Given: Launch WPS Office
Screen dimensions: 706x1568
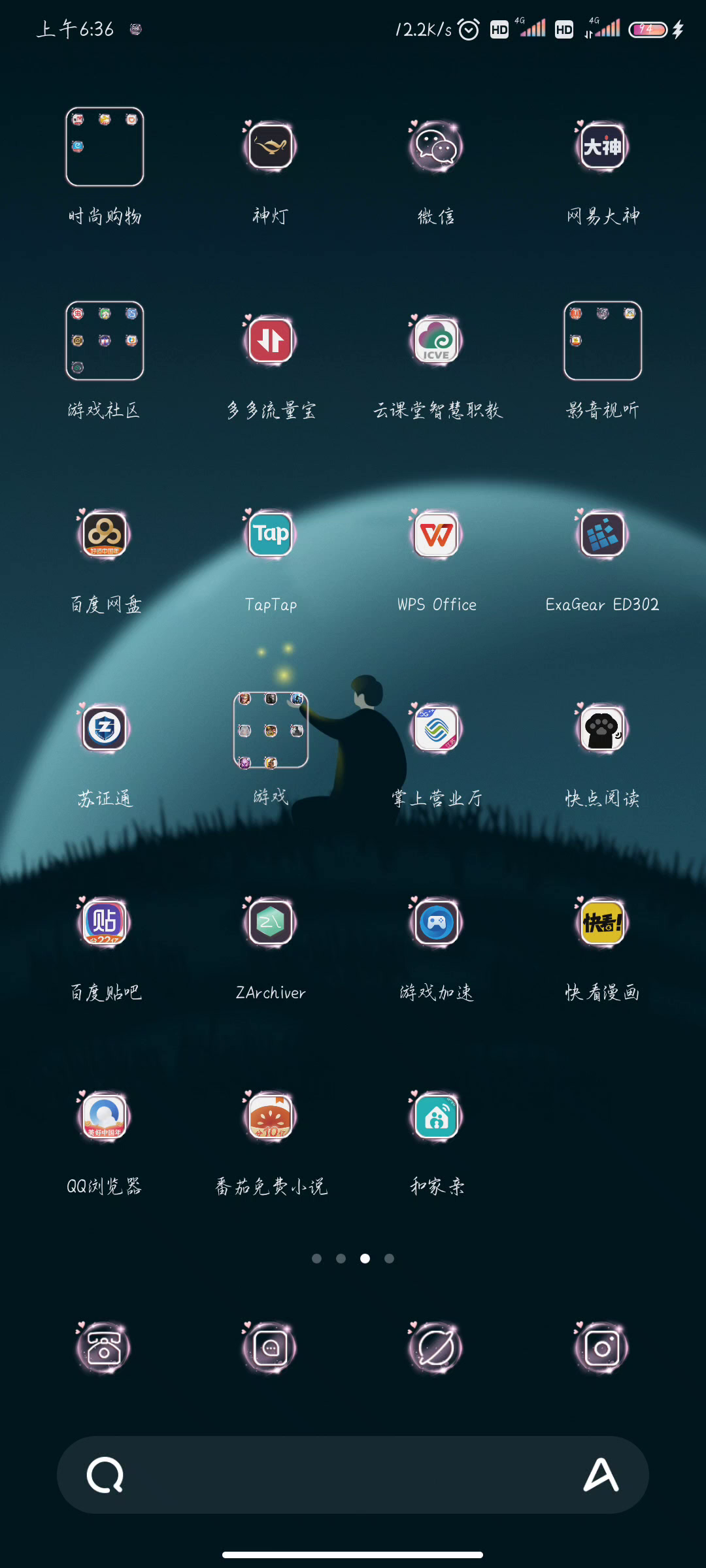Looking at the screenshot, I should 436,534.
